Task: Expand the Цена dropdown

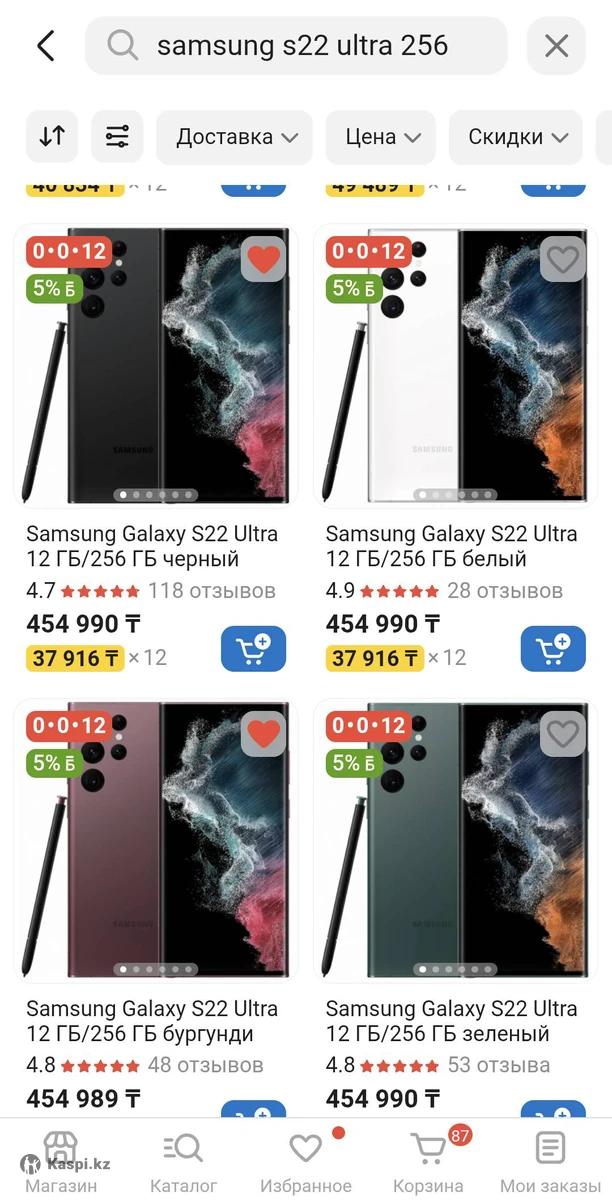Action: click(380, 137)
